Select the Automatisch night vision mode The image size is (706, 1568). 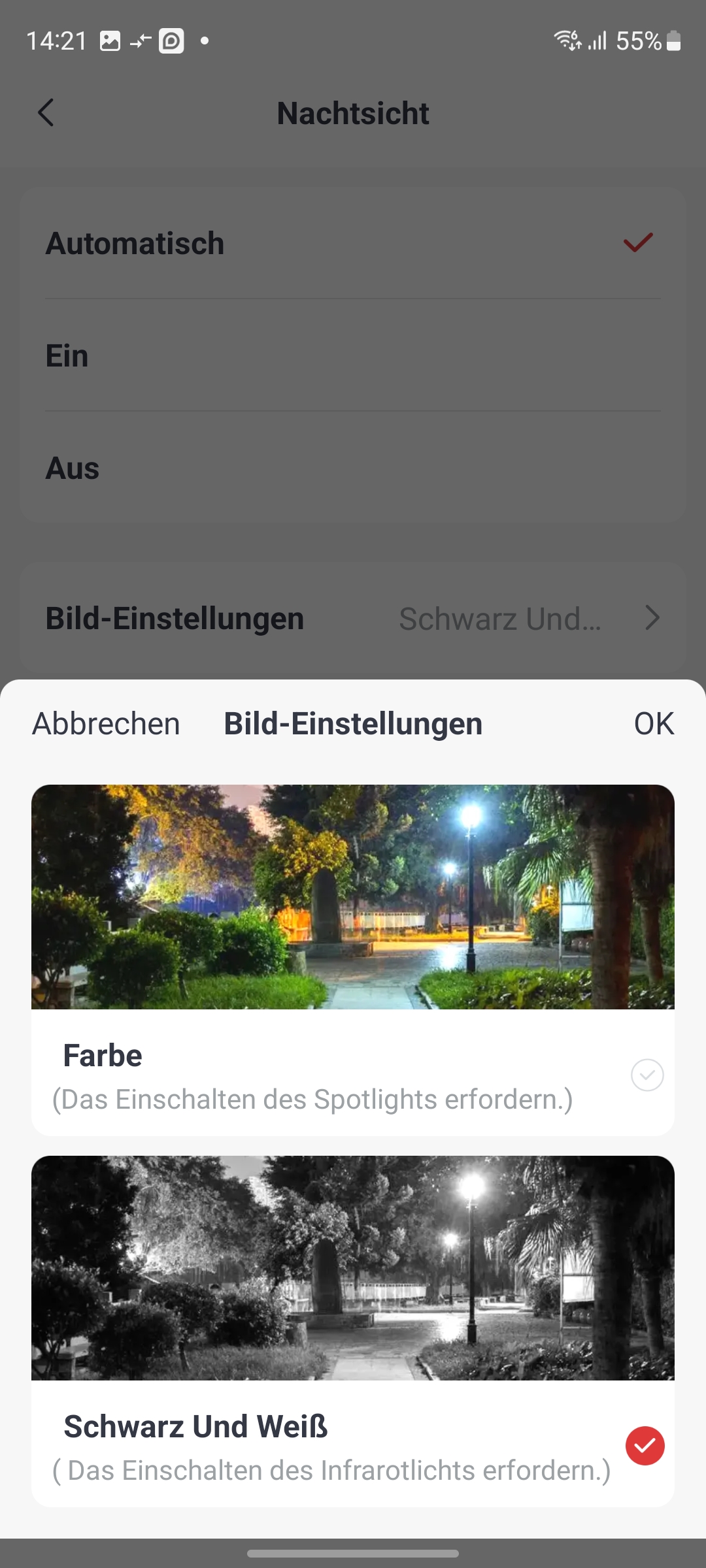point(353,243)
